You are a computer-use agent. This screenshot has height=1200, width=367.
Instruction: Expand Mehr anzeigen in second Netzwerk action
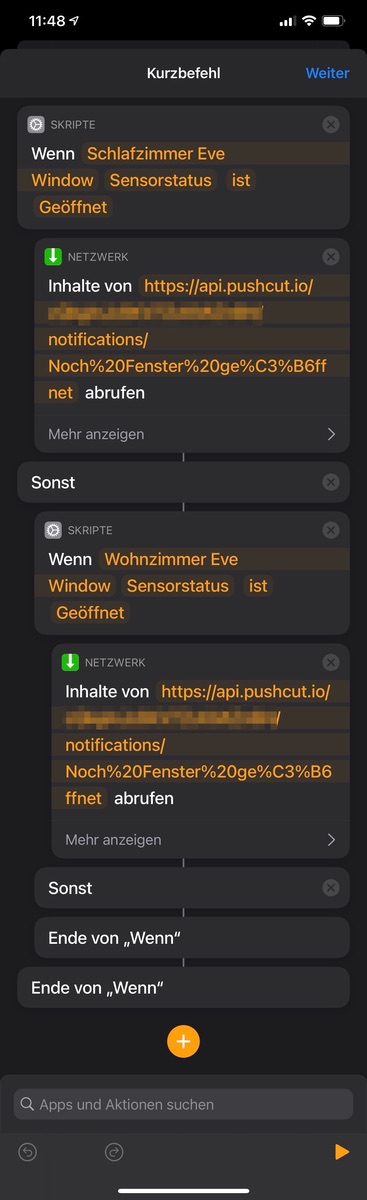click(200, 840)
